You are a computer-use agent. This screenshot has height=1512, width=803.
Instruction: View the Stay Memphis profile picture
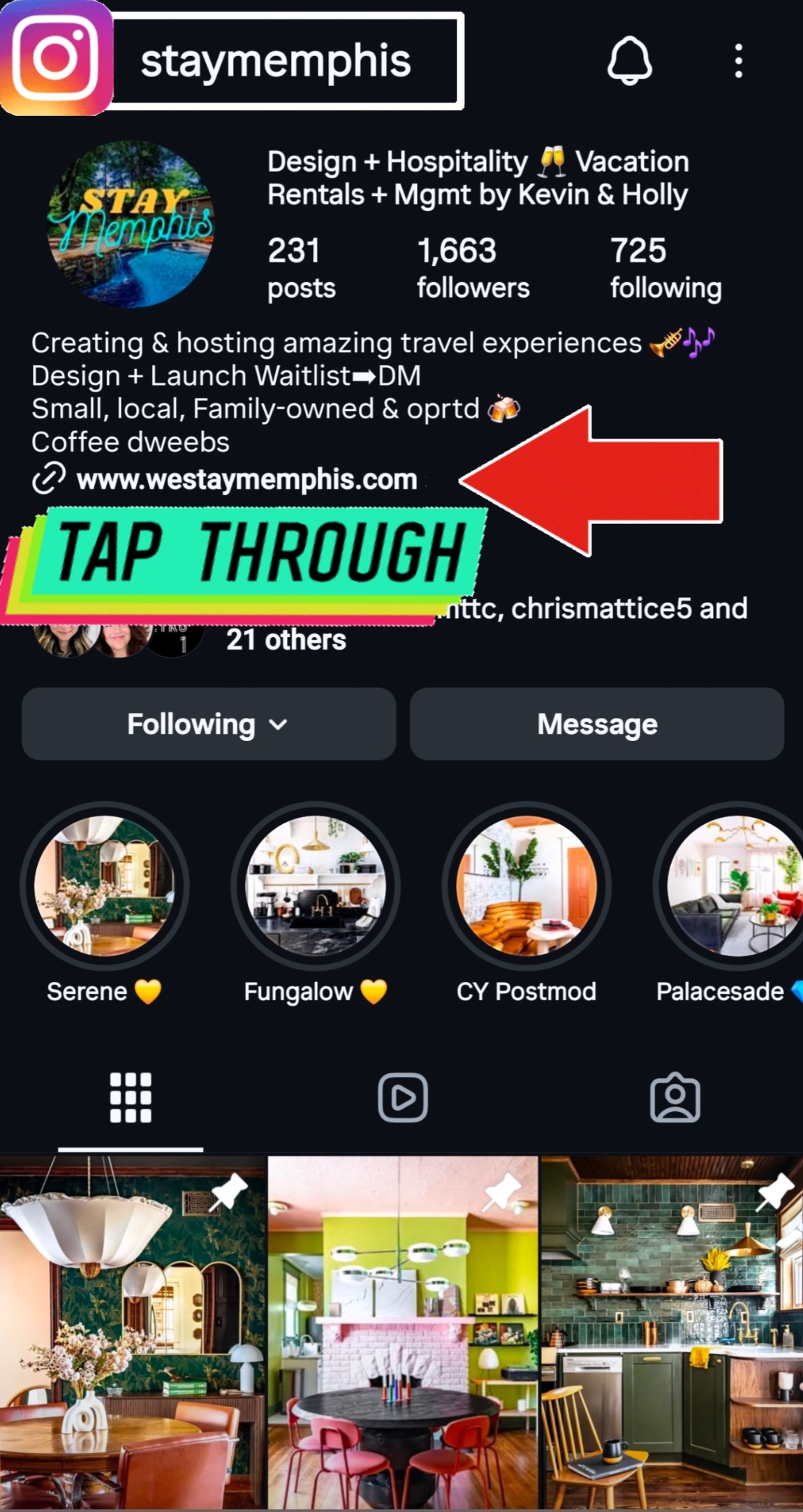point(131,224)
